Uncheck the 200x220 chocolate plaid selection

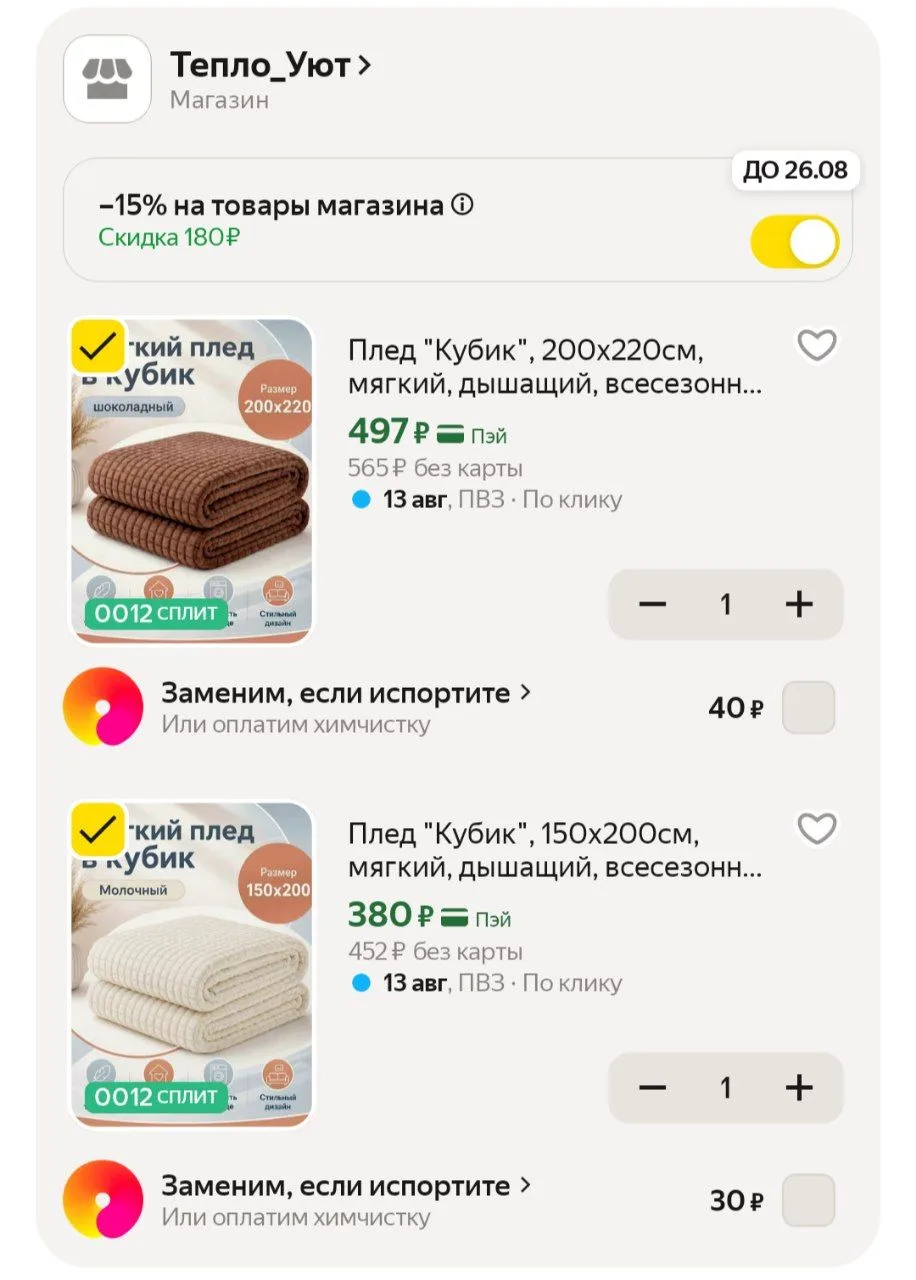[x=98, y=347]
